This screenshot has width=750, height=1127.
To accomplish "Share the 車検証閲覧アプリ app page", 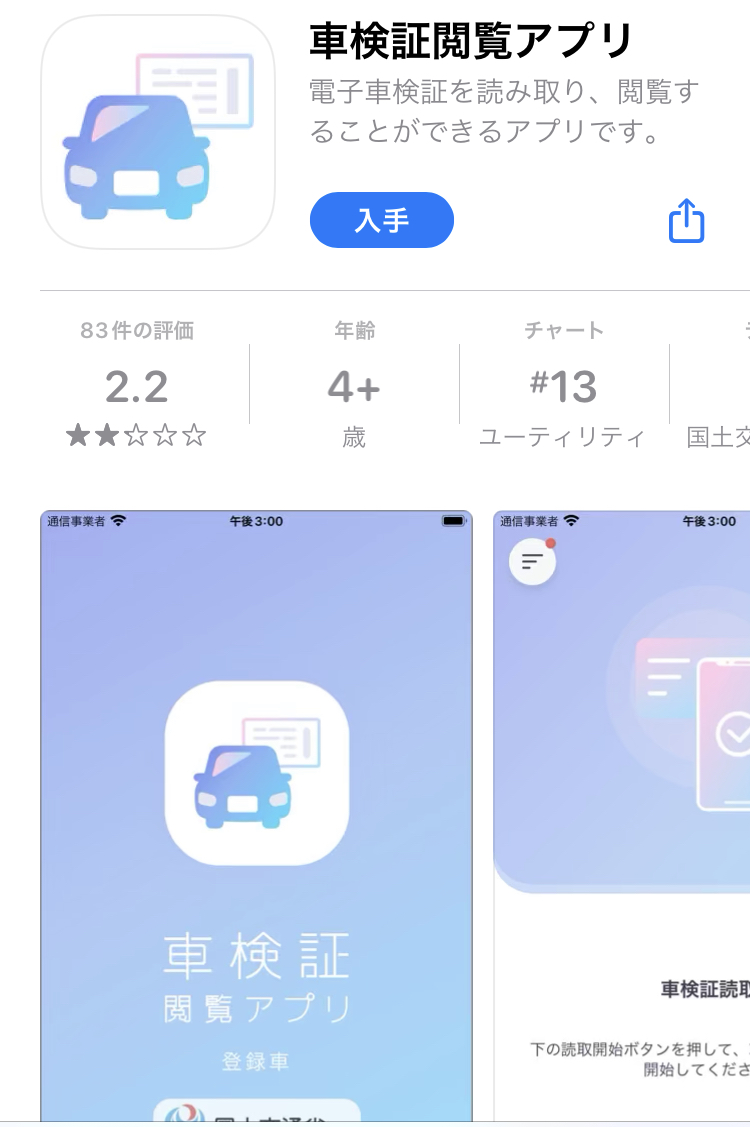I will click(x=686, y=221).
